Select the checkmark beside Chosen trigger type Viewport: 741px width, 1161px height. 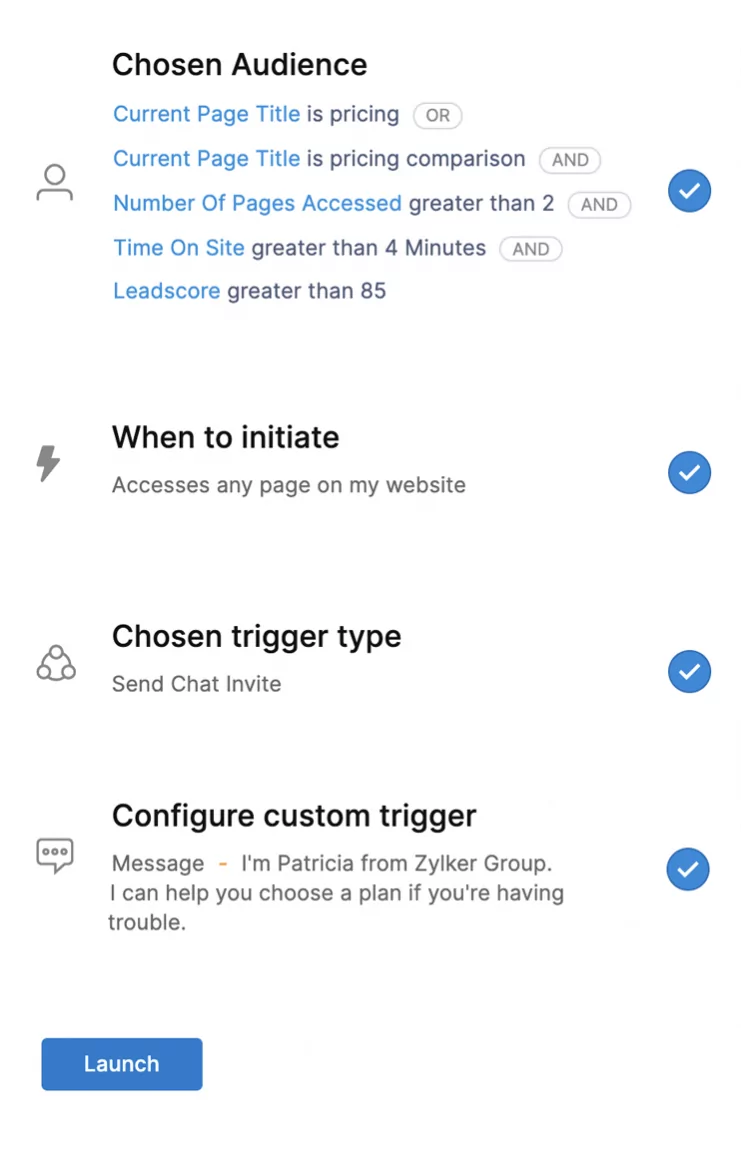689,671
